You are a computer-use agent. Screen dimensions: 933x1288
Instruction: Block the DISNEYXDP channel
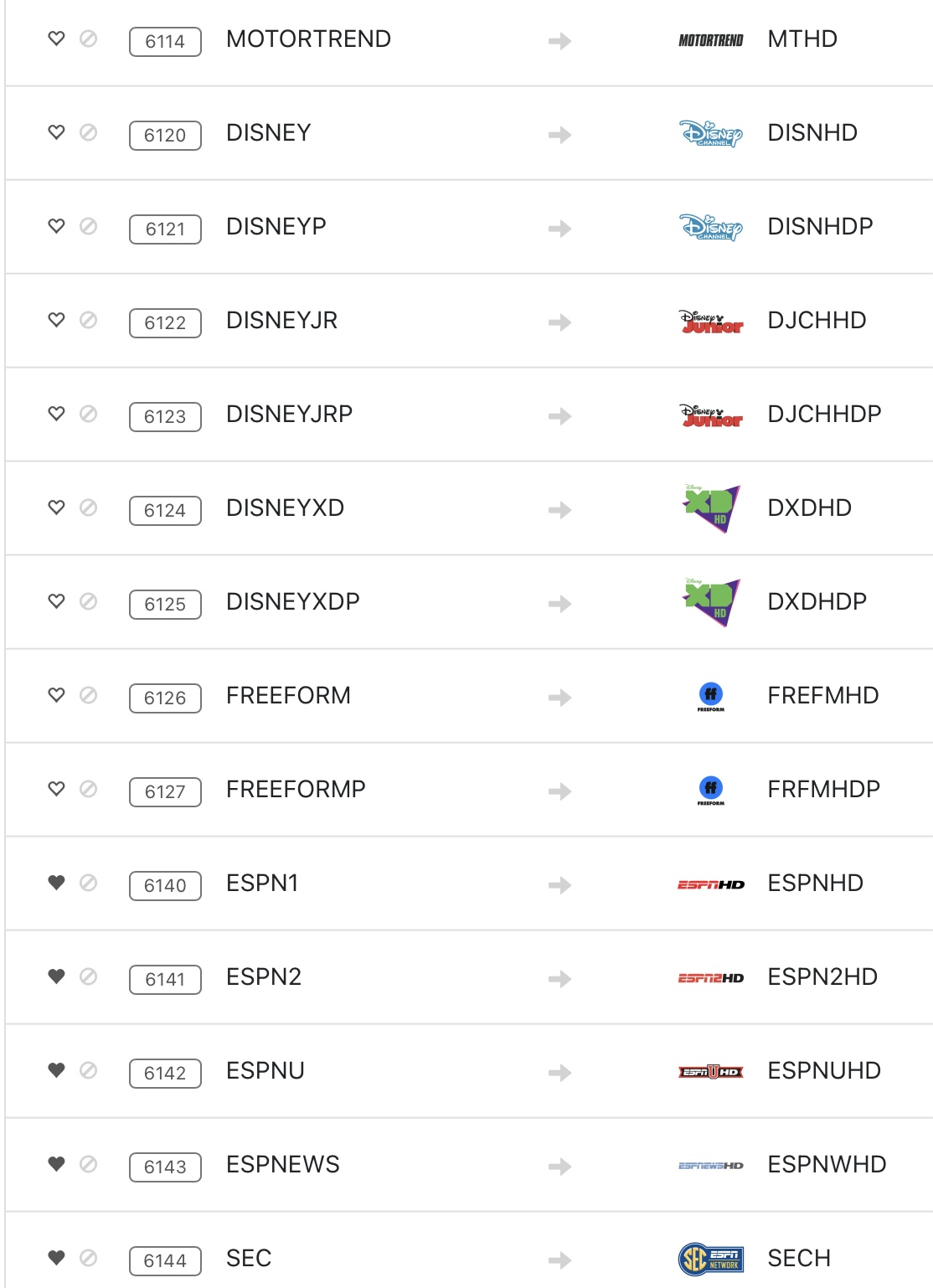tap(88, 601)
